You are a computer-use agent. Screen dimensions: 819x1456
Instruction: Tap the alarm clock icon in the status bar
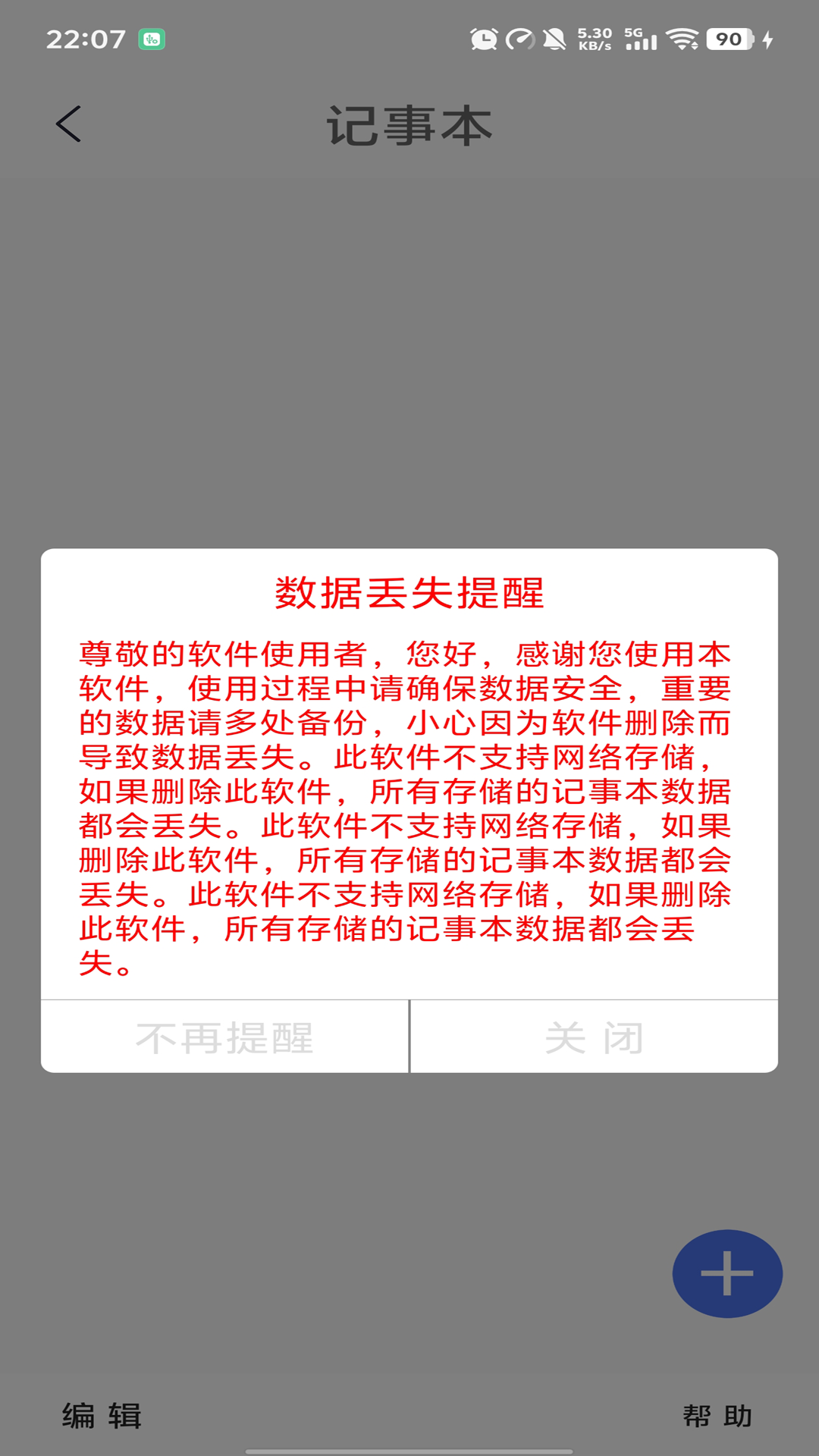[x=485, y=38]
